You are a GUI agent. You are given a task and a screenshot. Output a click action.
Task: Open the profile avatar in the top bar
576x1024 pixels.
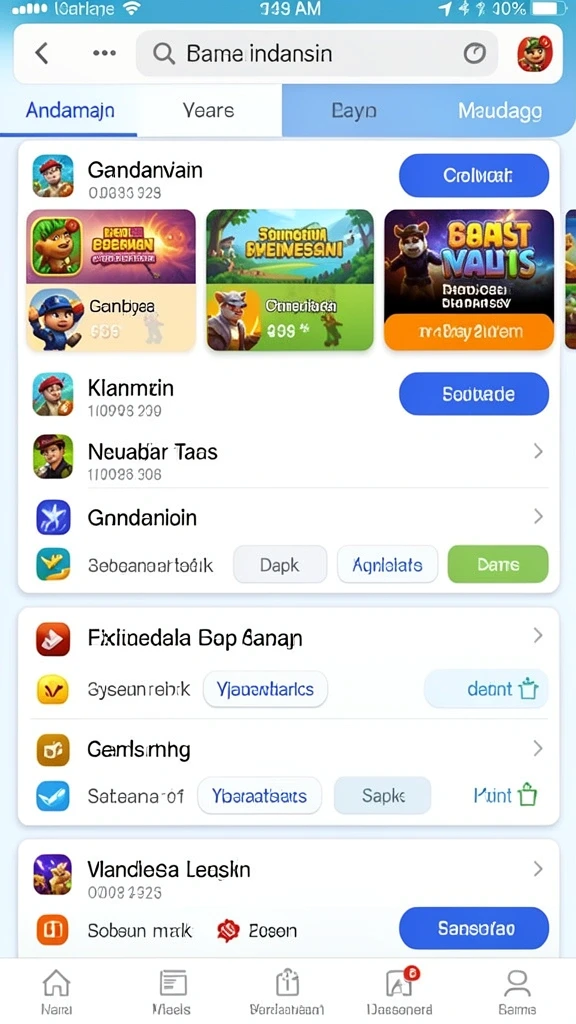(534, 53)
